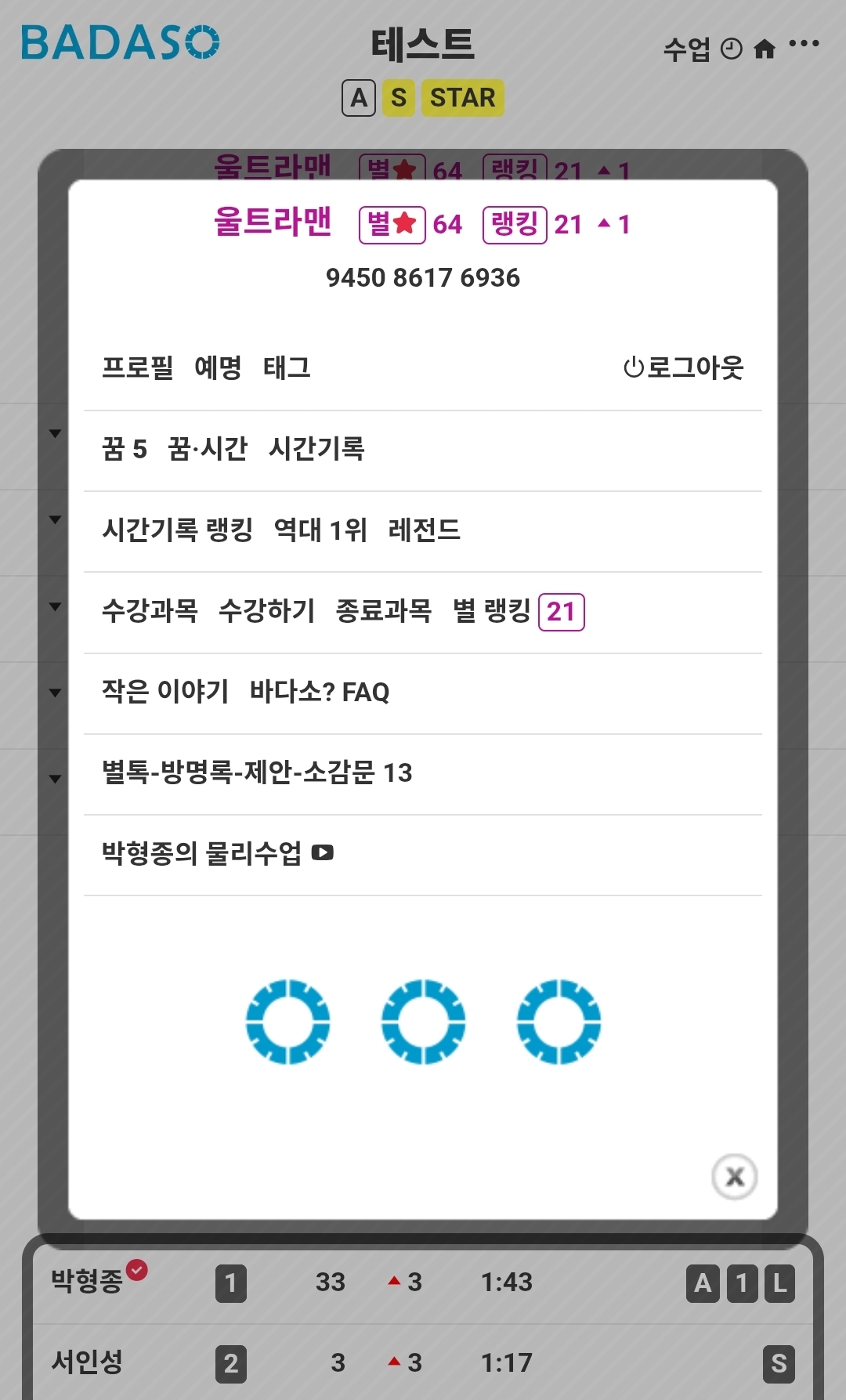The width and height of the screenshot is (846, 1400).
Task: Open 역대 1위 records
Action: 320,530
